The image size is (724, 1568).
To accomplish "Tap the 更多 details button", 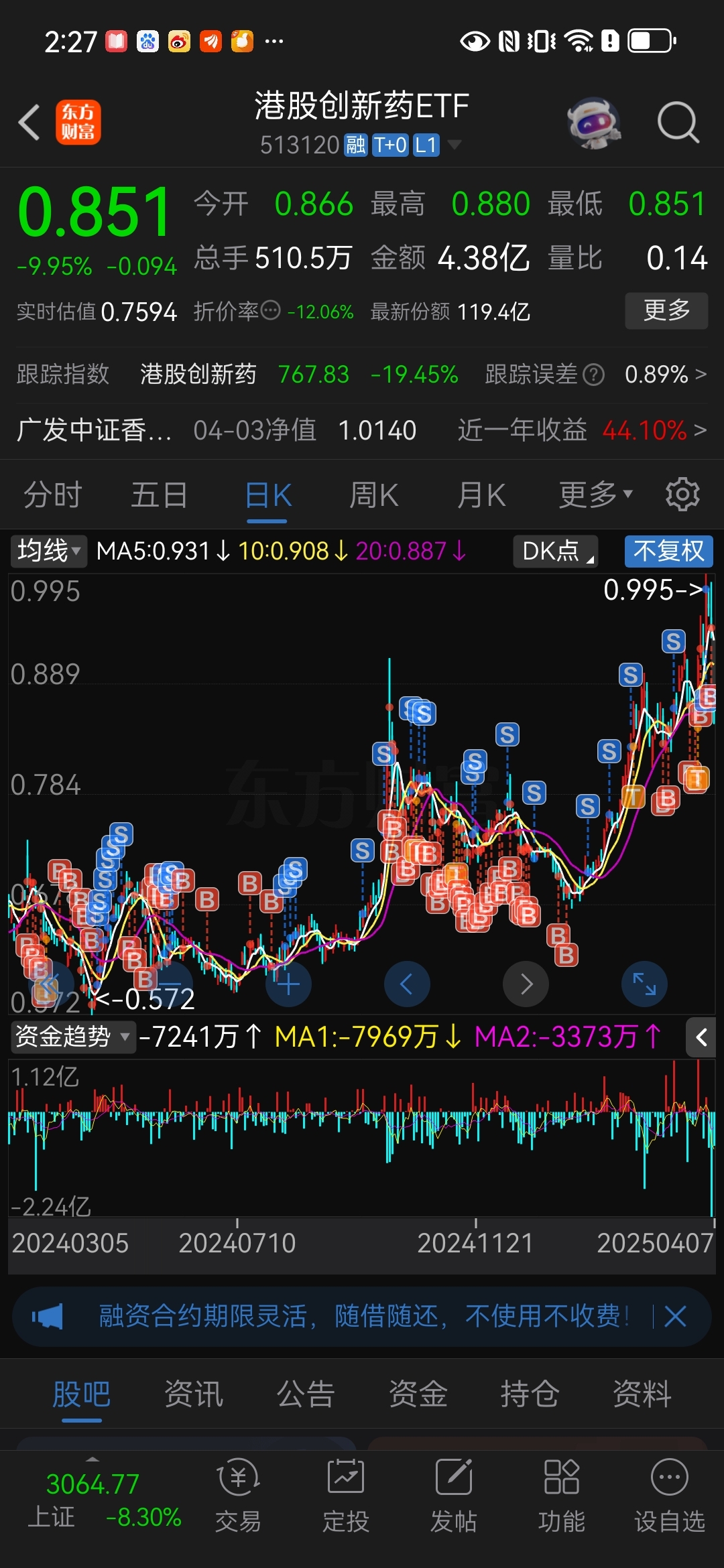I will [x=666, y=311].
